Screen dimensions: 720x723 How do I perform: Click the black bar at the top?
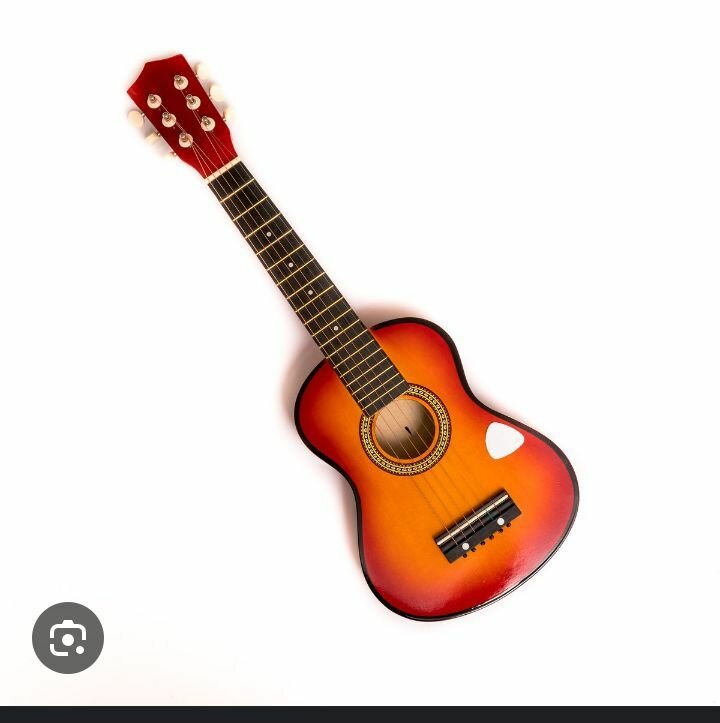click(360, 4)
